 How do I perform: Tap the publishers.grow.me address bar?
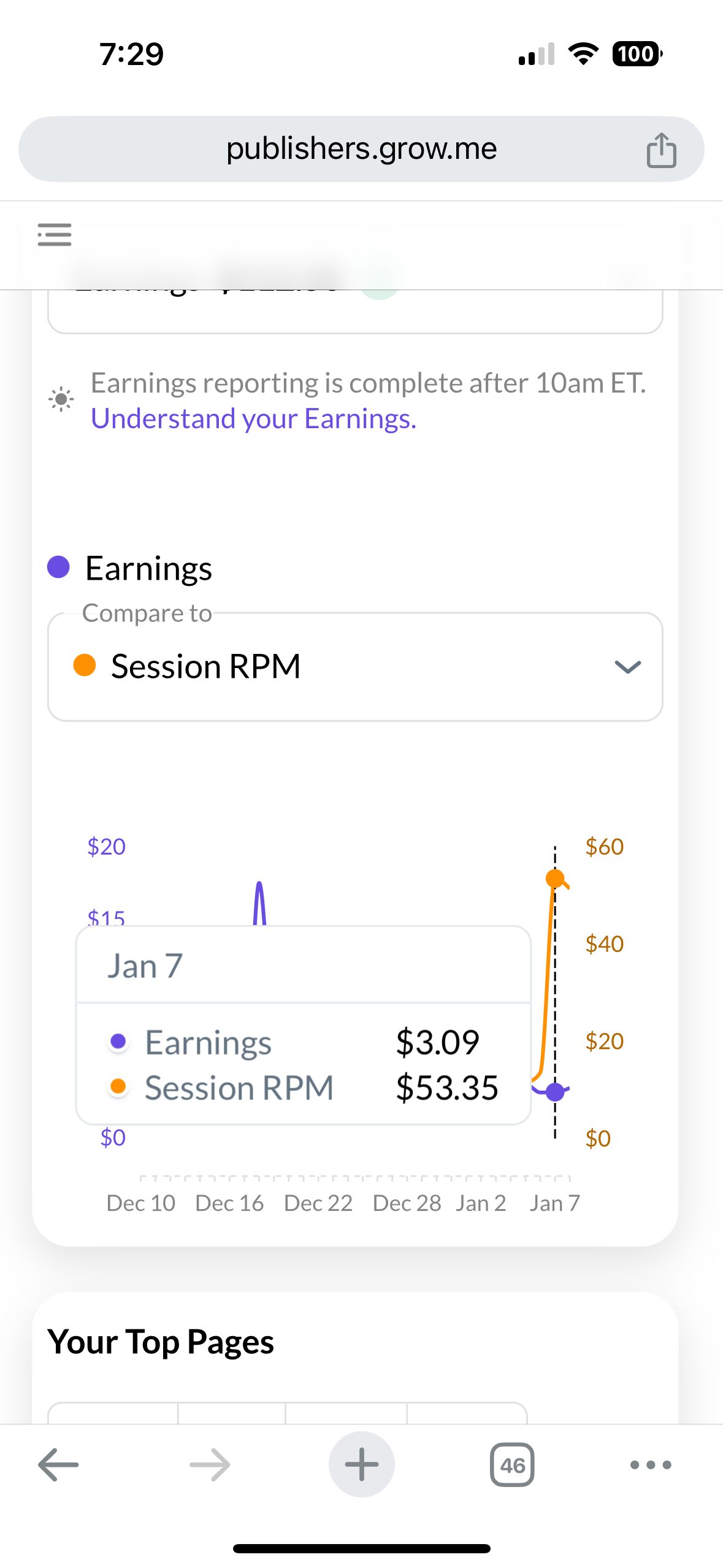pos(361,149)
